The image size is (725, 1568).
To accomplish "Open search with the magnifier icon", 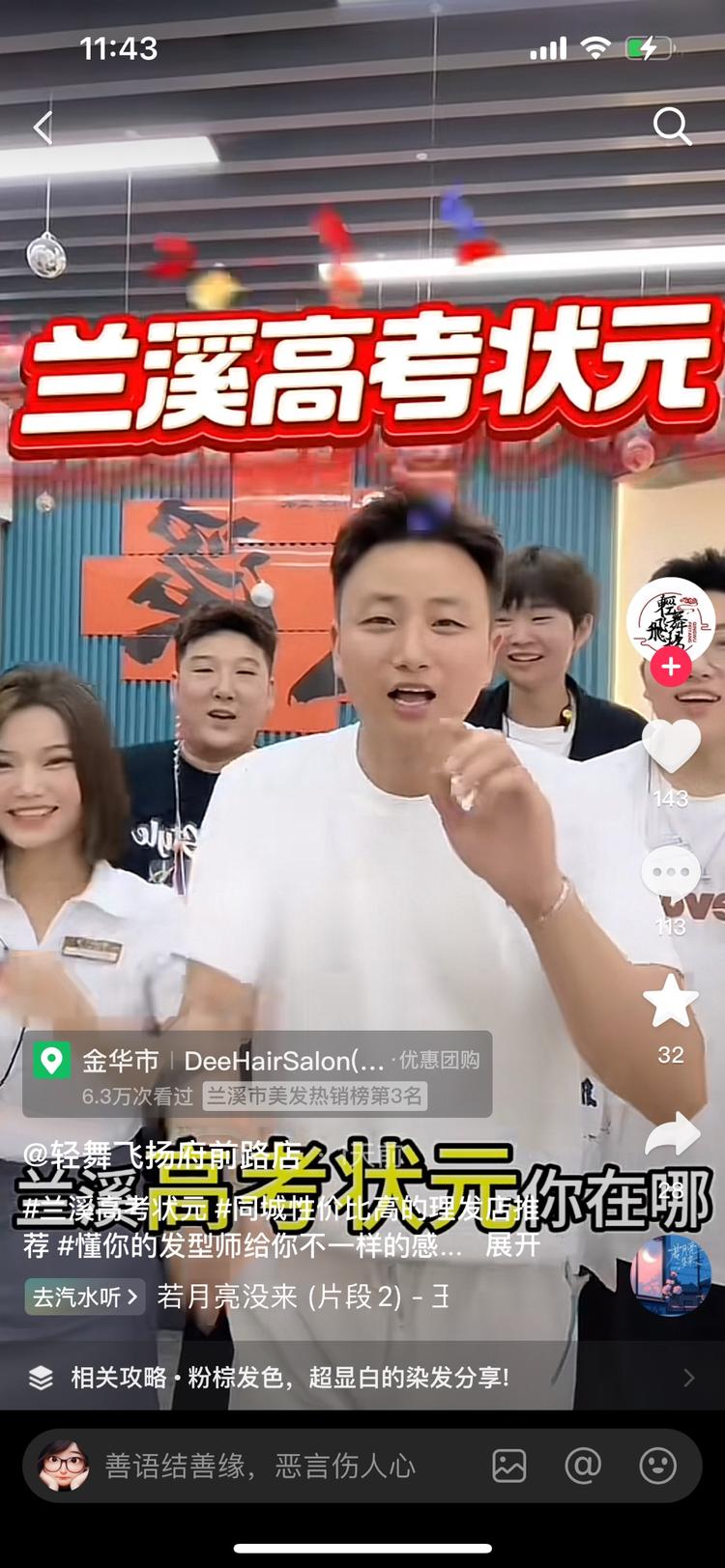I will click(673, 126).
